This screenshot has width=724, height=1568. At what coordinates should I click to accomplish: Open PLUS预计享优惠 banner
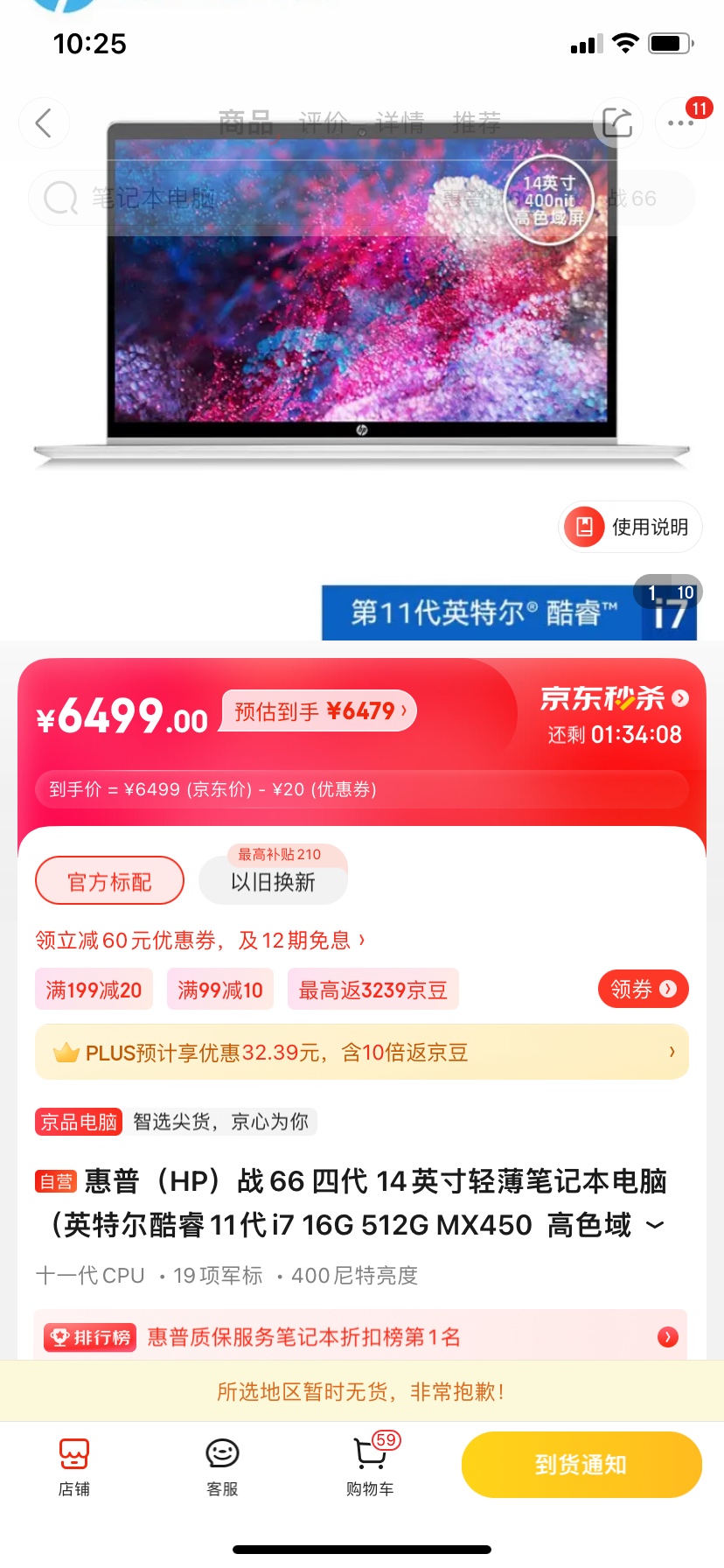[362, 1053]
